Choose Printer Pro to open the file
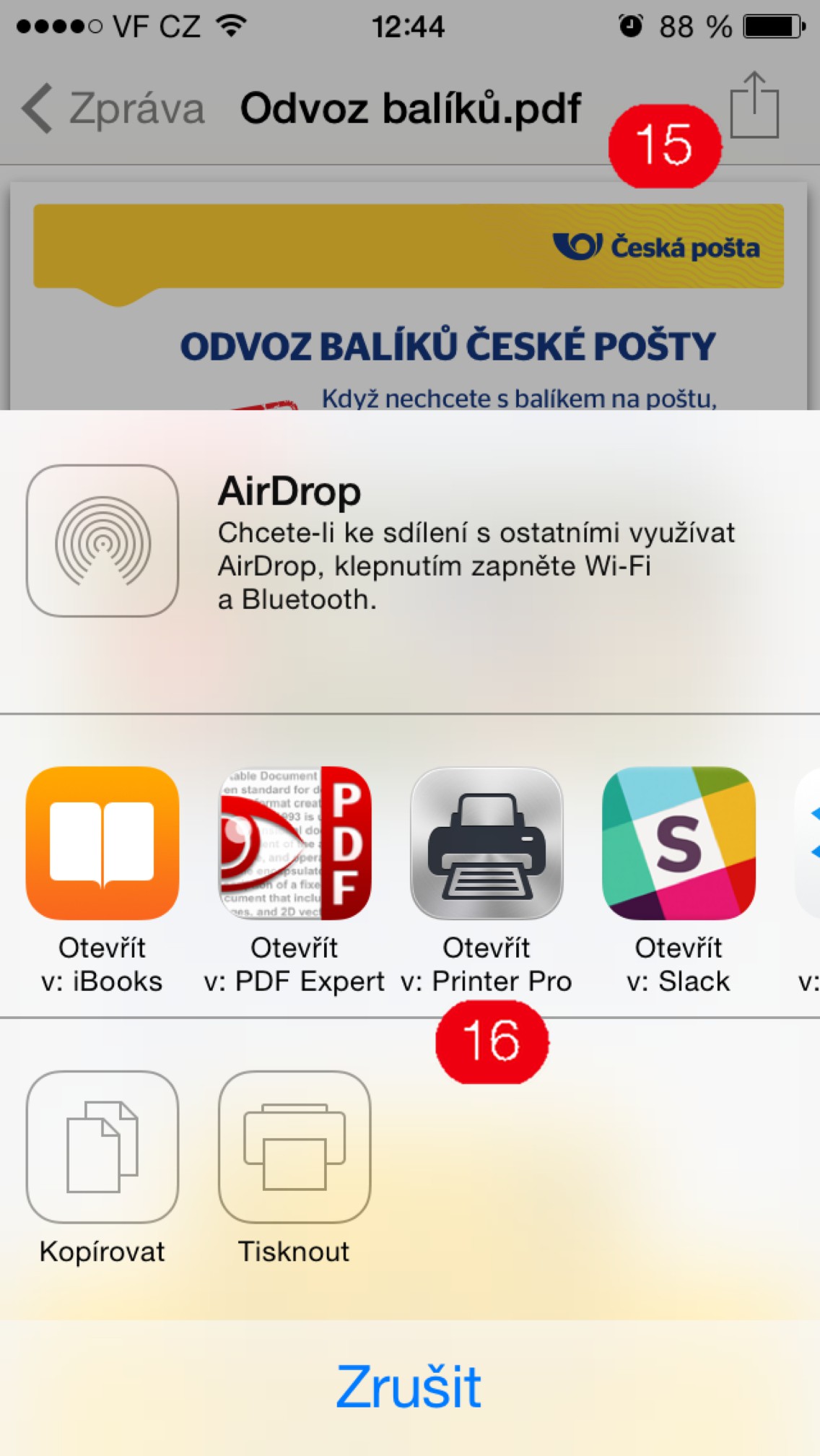 coord(487,843)
